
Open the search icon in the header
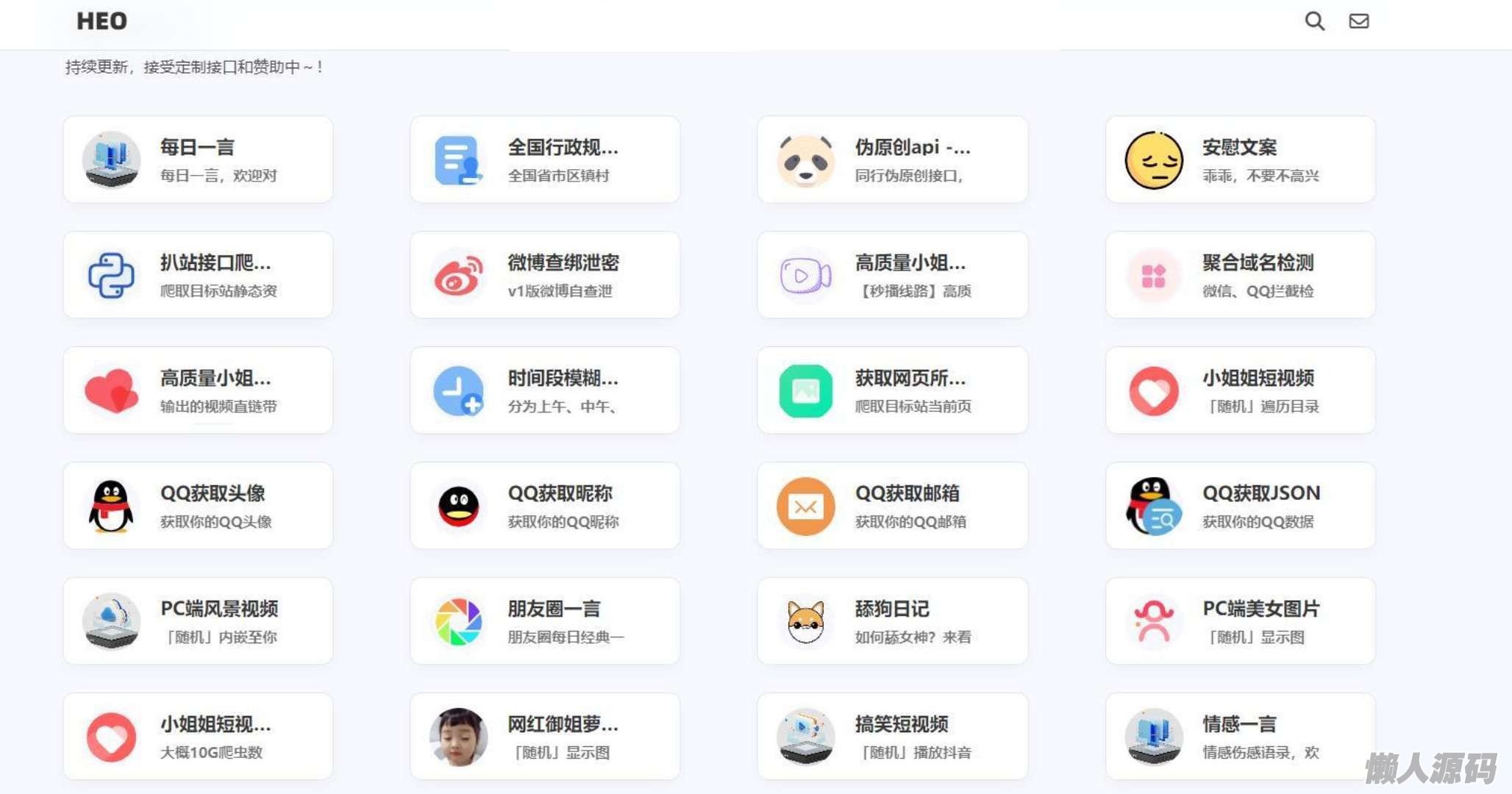1314,21
